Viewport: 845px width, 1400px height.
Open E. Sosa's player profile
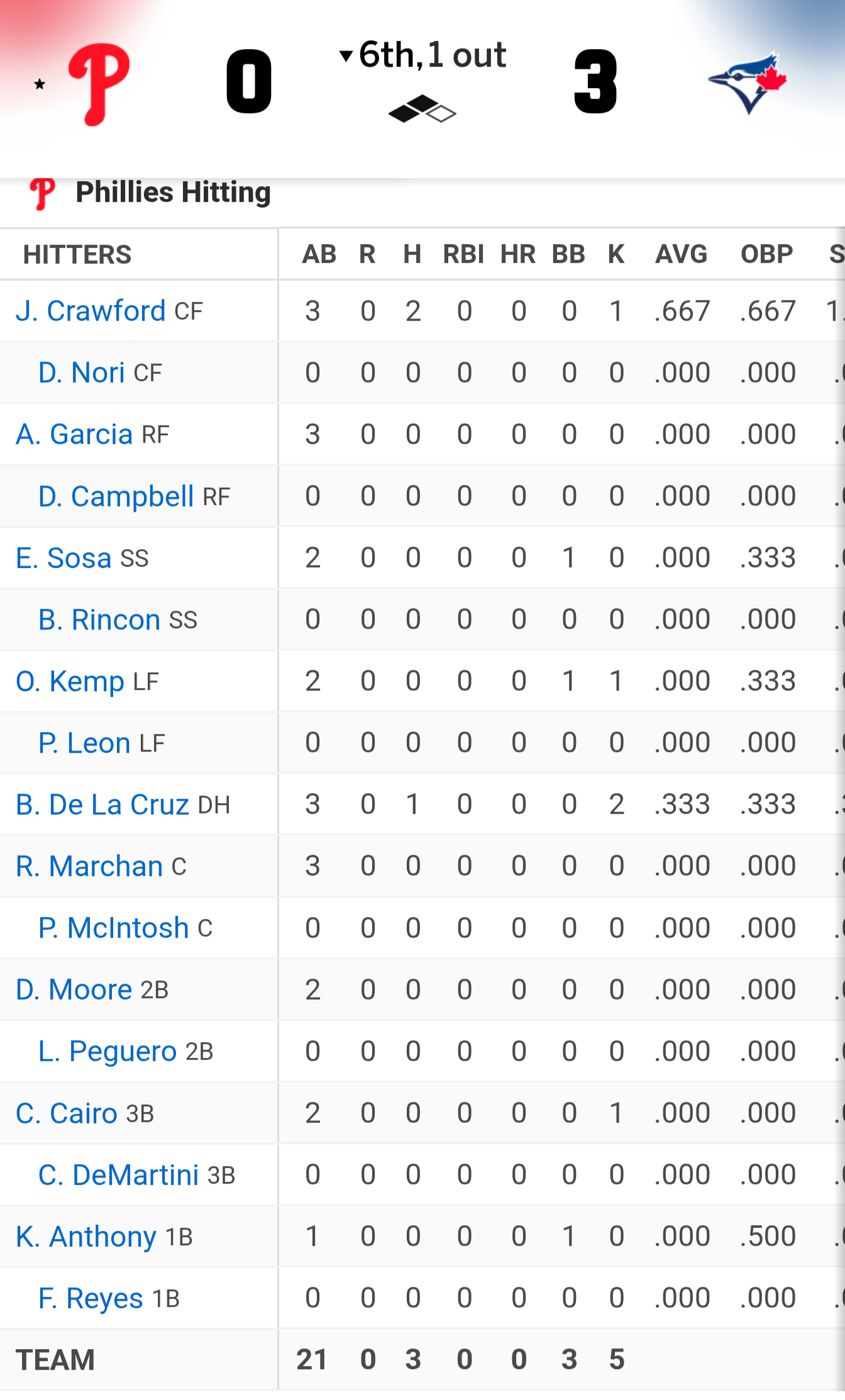coord(64,558)
